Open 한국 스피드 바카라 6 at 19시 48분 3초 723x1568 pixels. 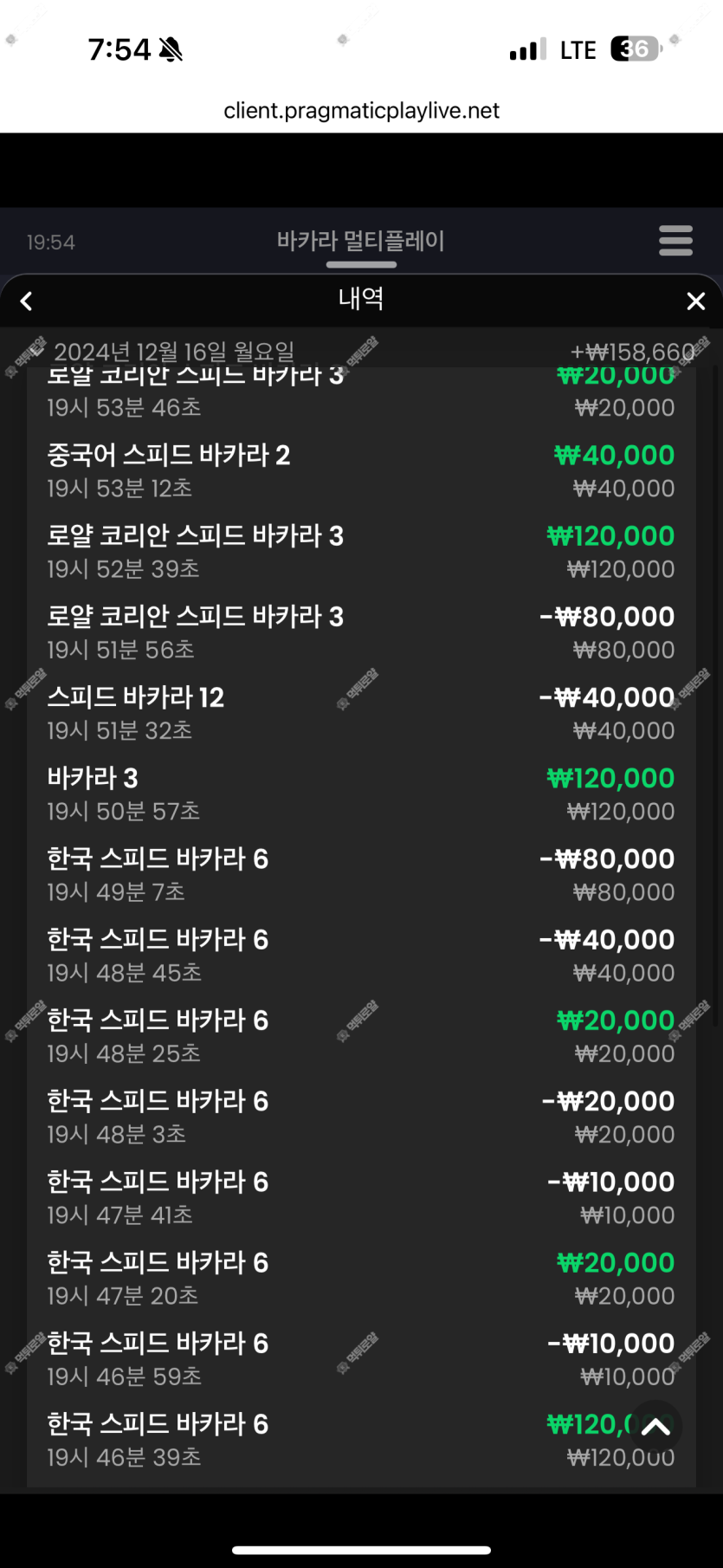(361, 1117)
